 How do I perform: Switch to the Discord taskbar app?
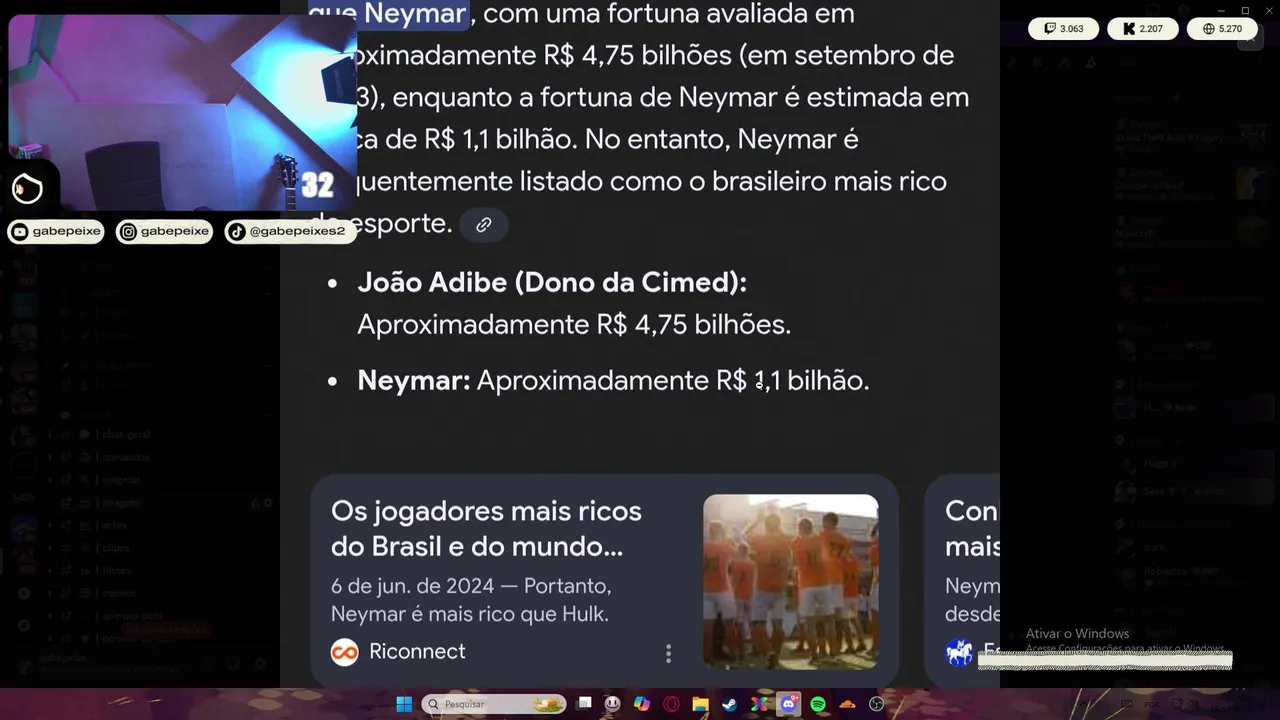point(789,704)
